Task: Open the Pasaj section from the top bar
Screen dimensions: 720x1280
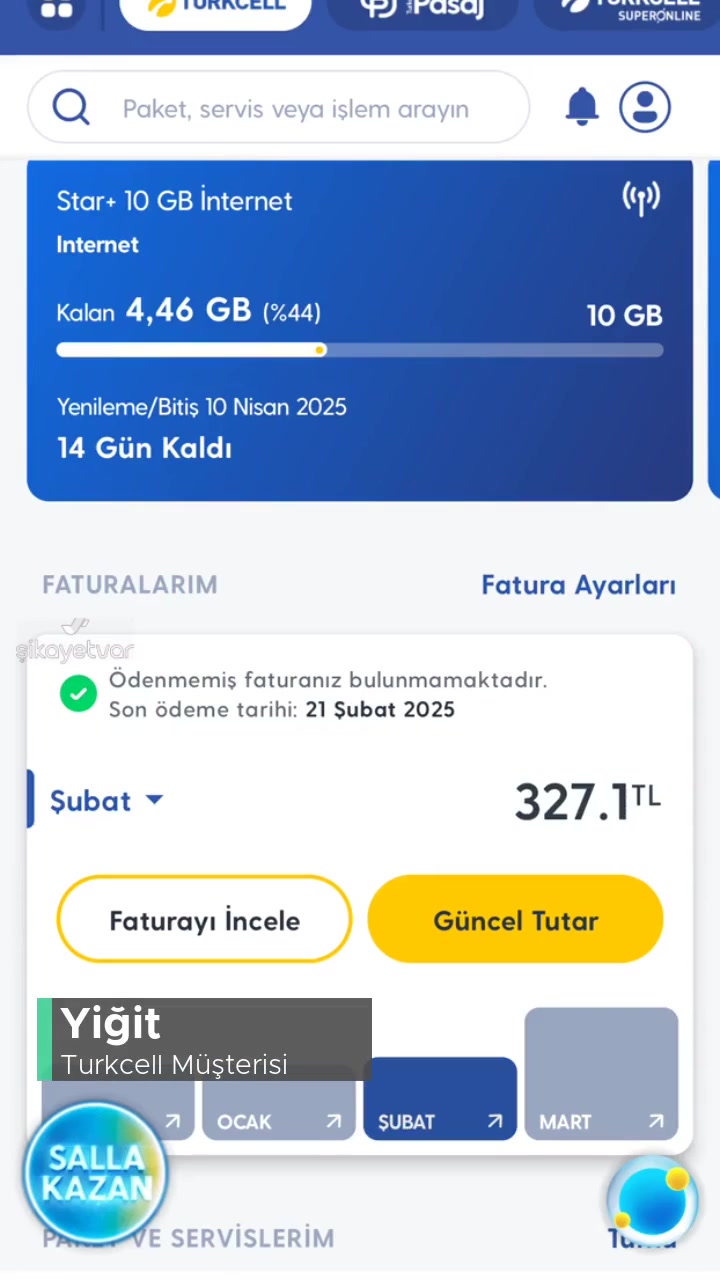Action: [x=422, y=11]
